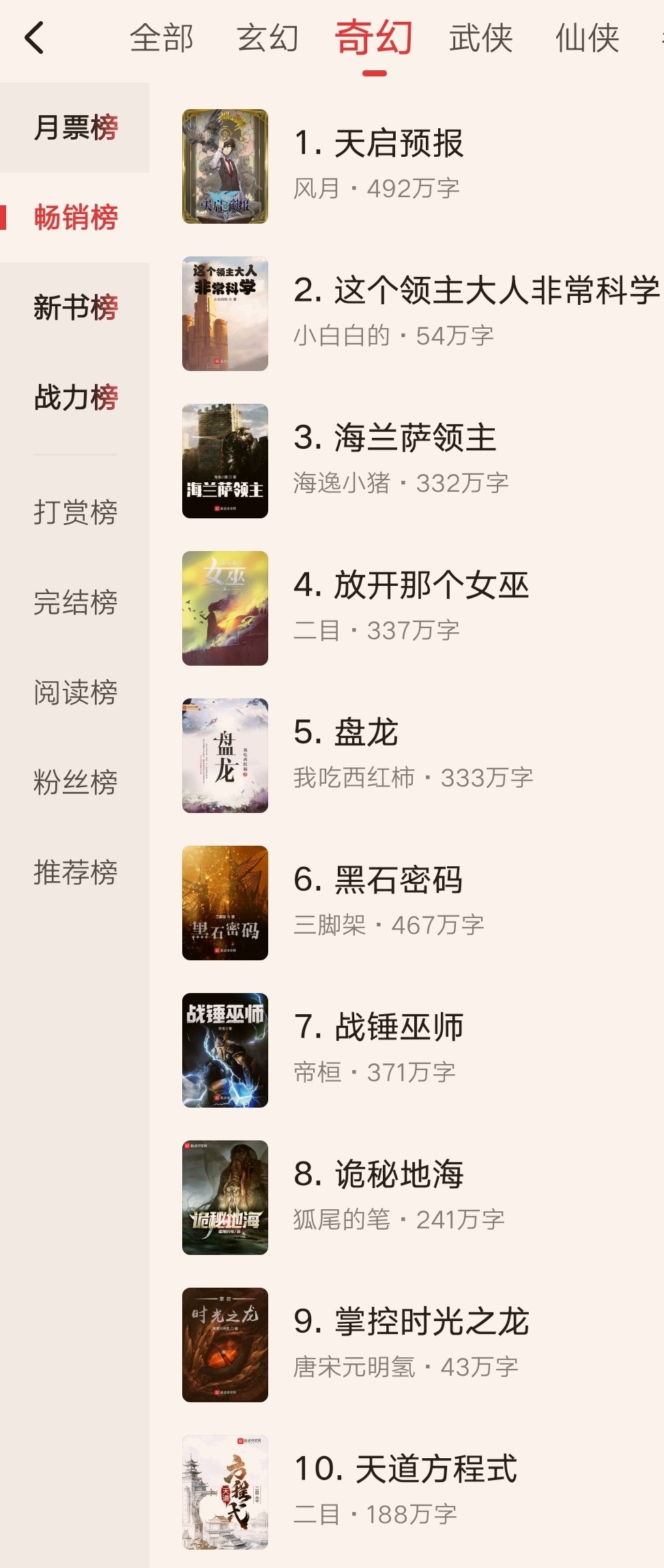
Task: Select the 阅读榜 ranking
Action: click(x=75, y=692)
